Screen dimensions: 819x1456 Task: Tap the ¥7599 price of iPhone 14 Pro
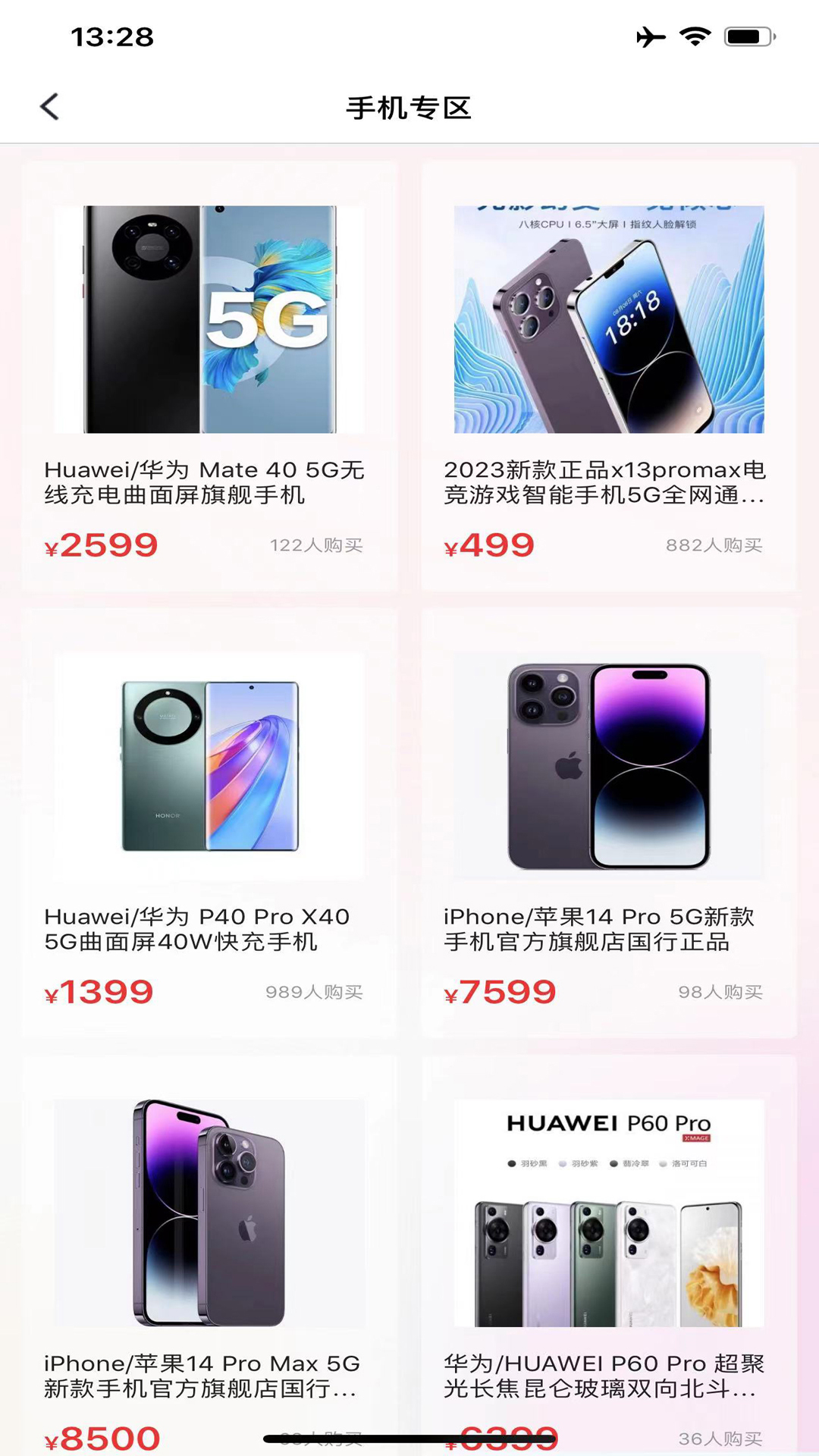[500, 991]
